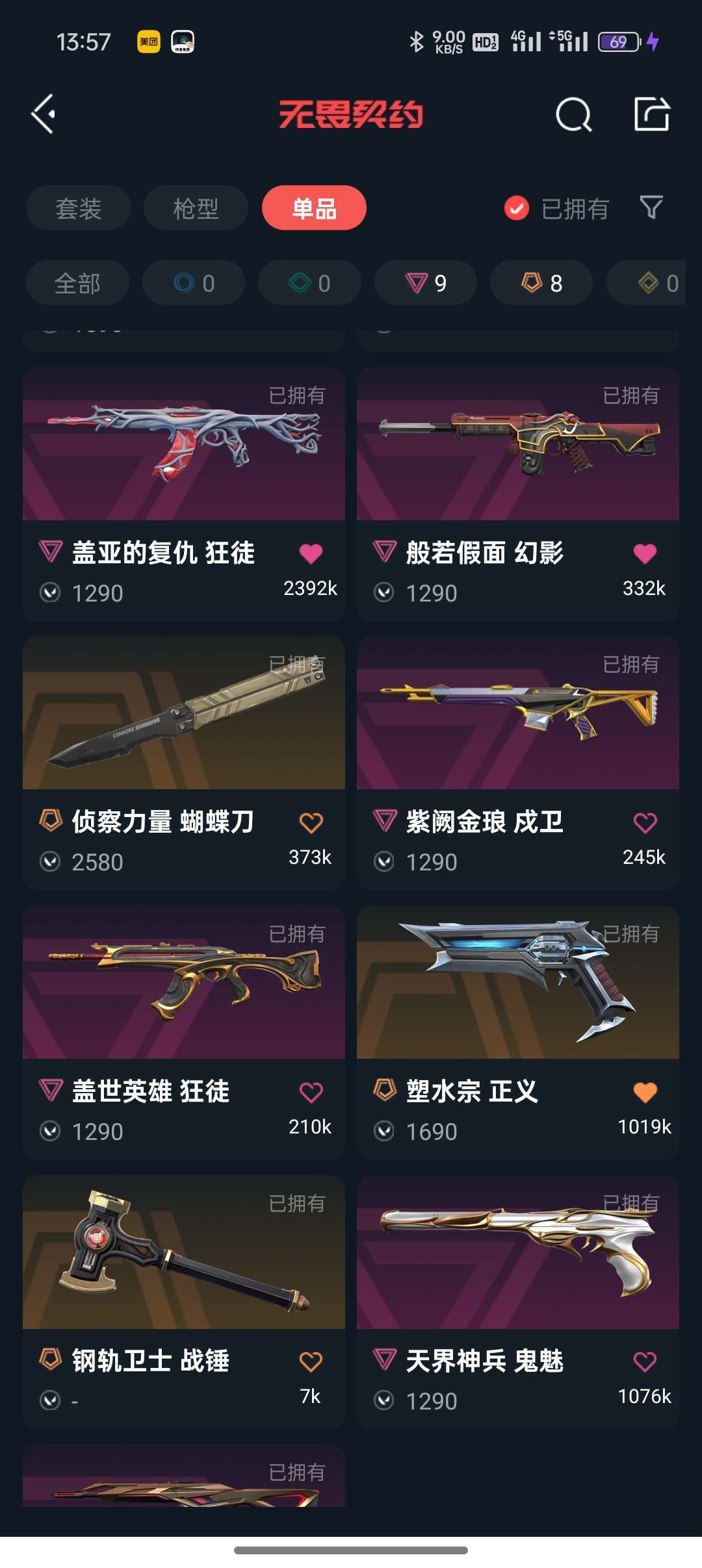Image resolution: width=702 pixels, height=1568 pixels.
Task: Open the filter funnel icon next to 已拥有
Action: (x=652, y=208)
